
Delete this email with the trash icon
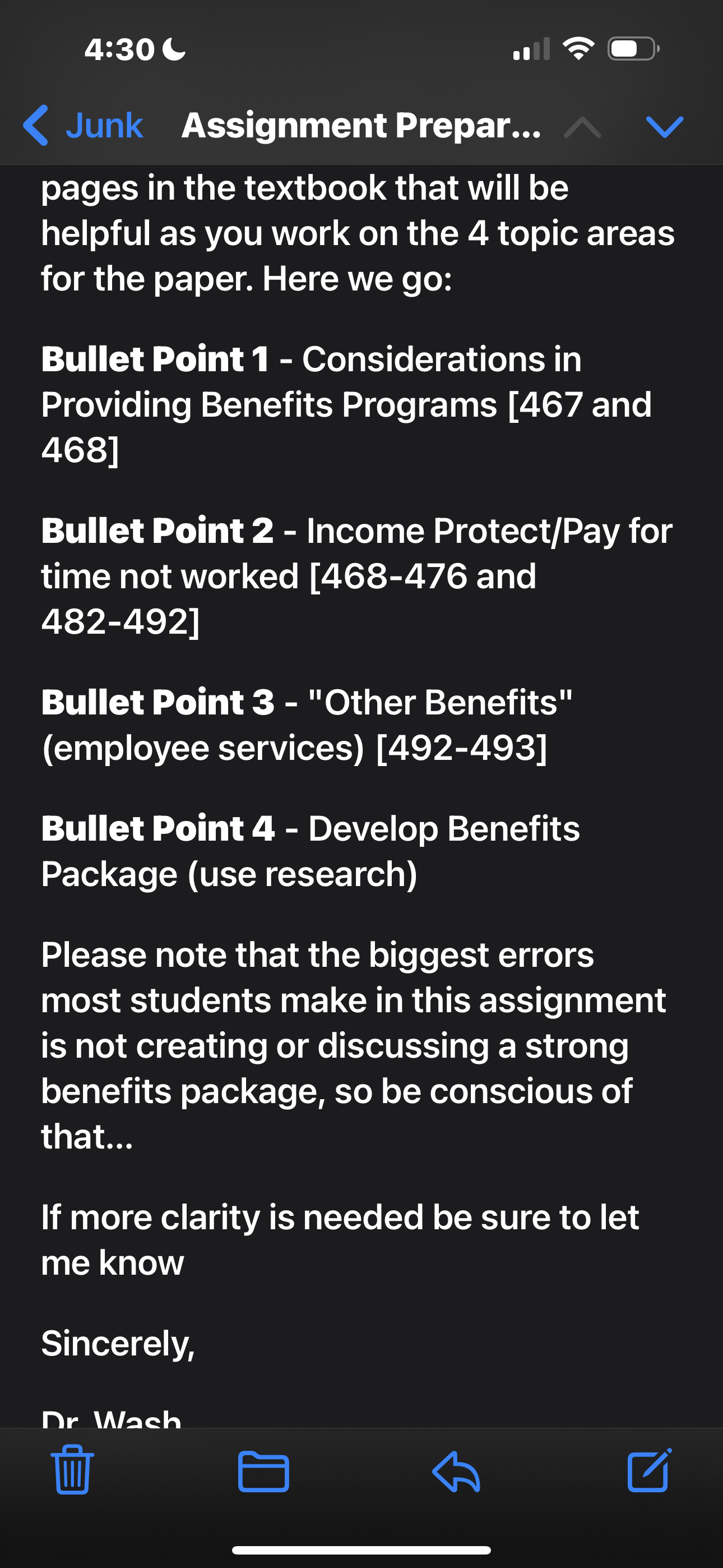(x=72, y=1469)
